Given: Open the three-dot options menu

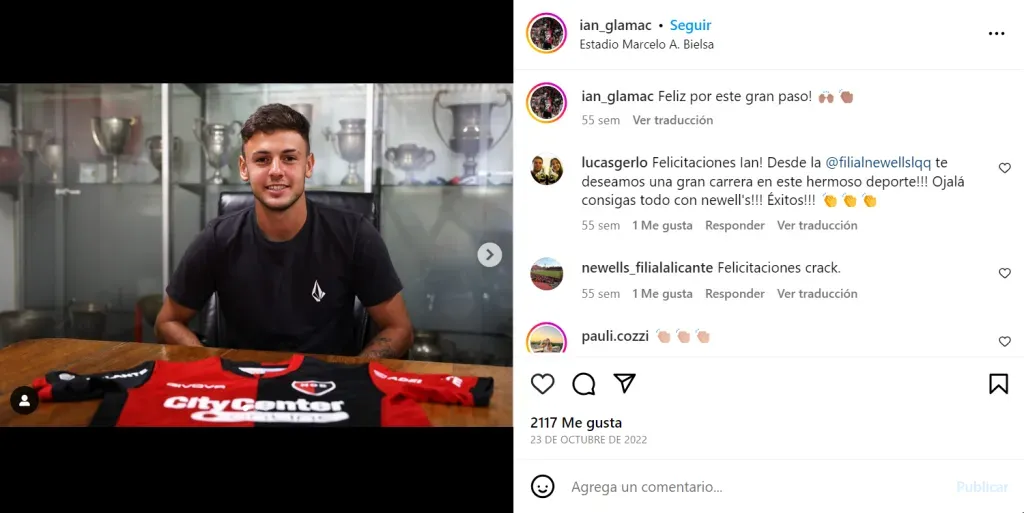Looking at the screenshot, I should 996,34.
